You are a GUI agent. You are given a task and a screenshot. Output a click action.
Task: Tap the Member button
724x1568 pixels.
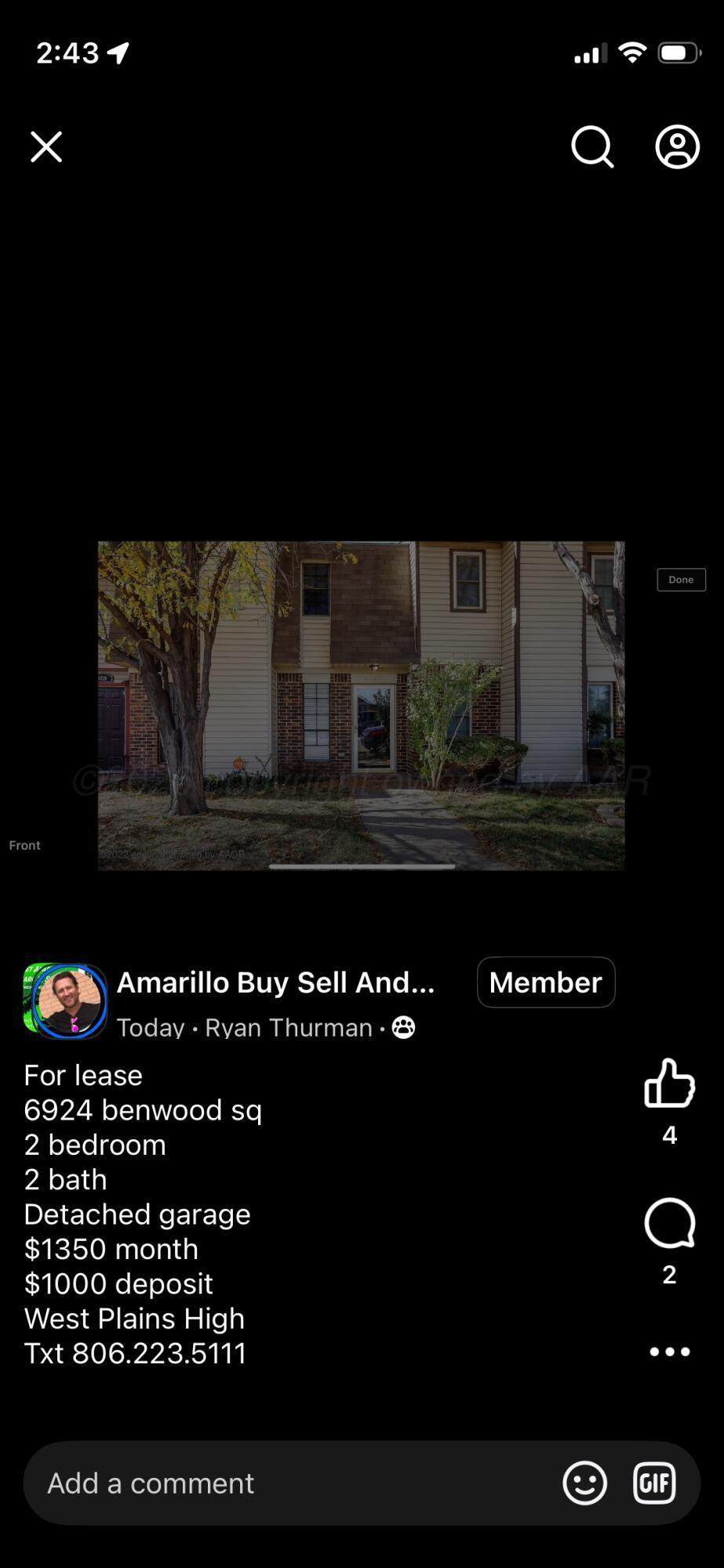(545, 982)
